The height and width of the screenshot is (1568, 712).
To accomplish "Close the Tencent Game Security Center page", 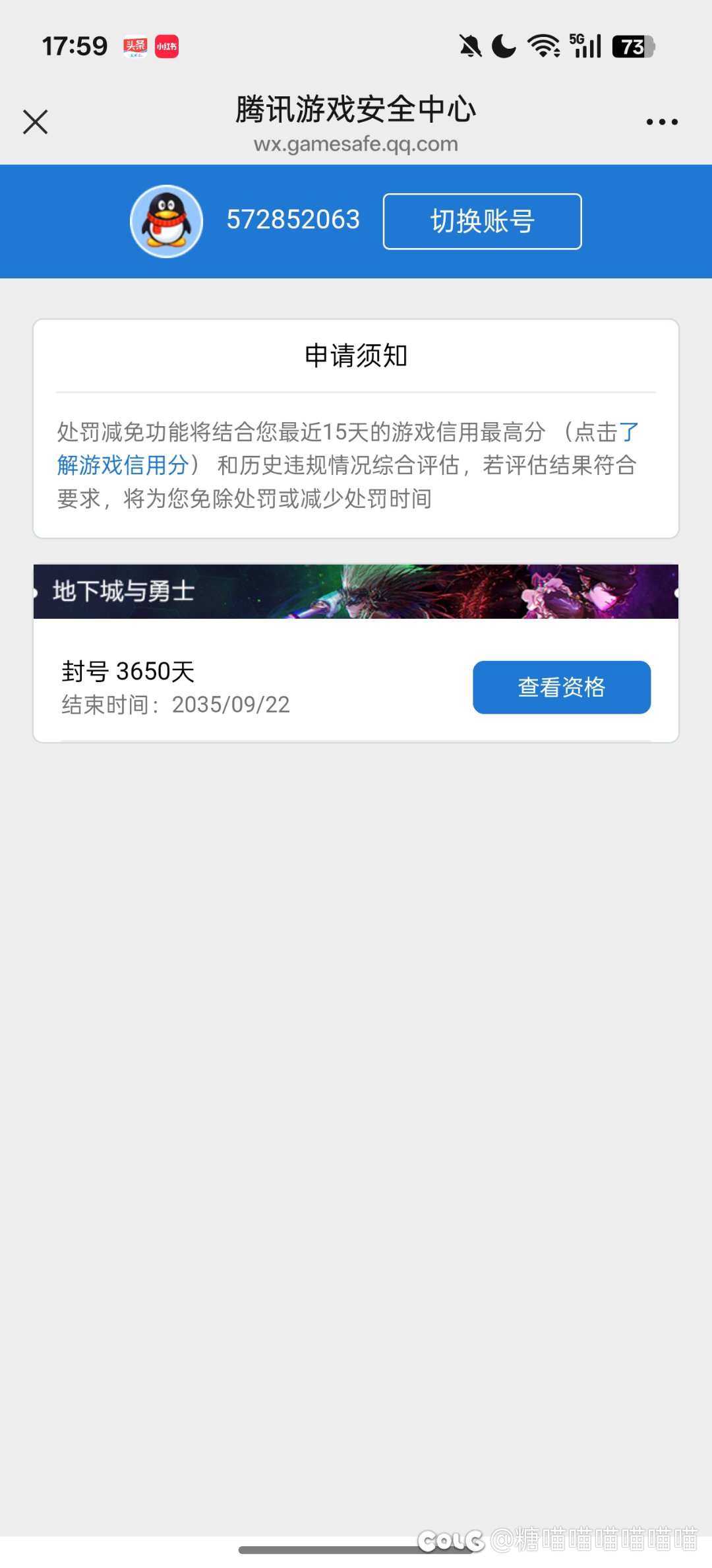I will pyautogui.click(x=36, y=122).
